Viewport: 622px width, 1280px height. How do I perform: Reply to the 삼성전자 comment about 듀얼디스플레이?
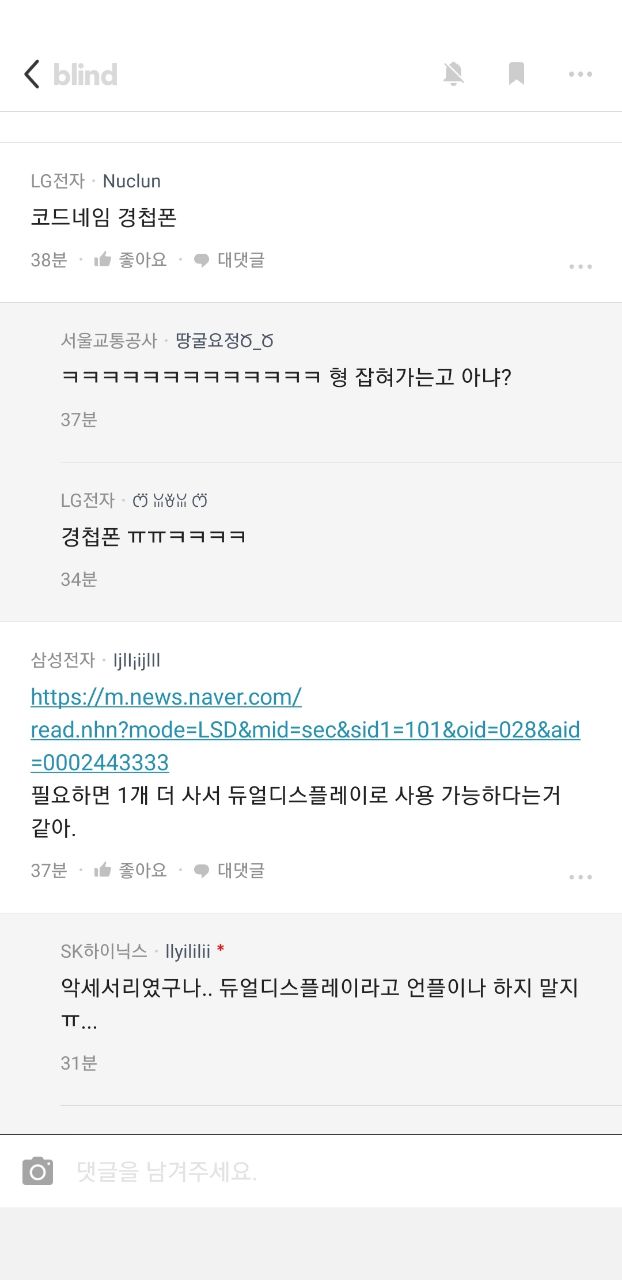coord(229,870)
